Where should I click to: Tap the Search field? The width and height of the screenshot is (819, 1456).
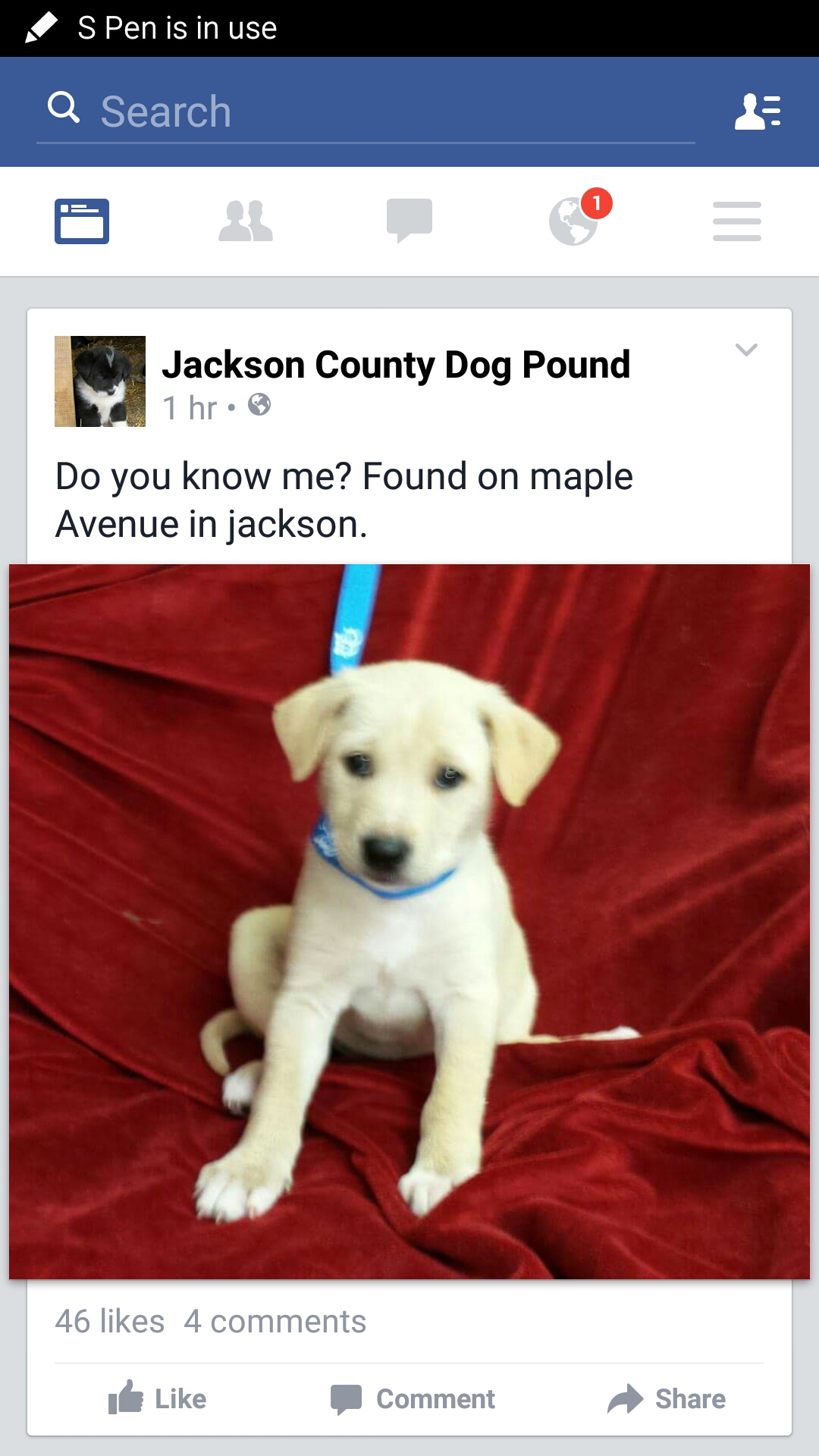coord(364,111)
